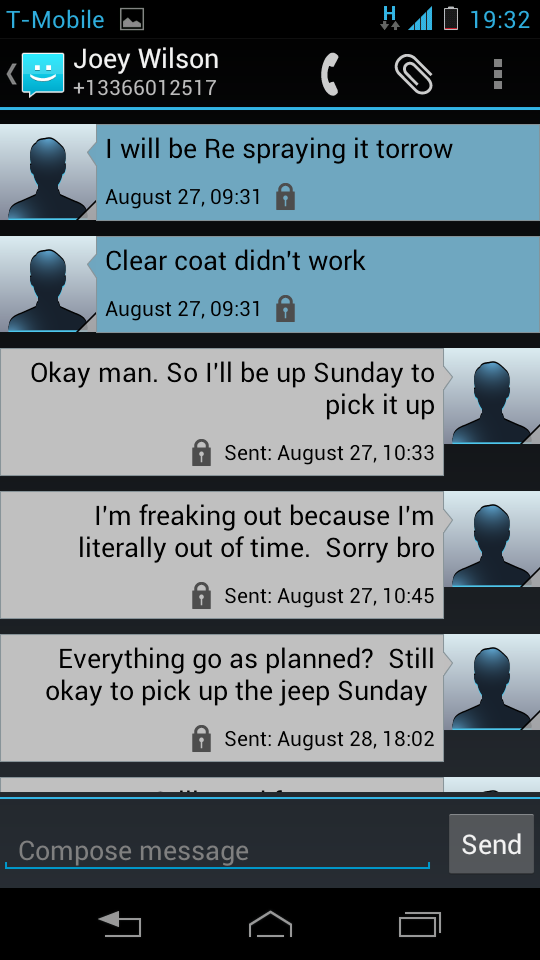Select the "Everything go as planned?" message
The width and height of the screenshot is (540, 960).
tap(222, 698)
